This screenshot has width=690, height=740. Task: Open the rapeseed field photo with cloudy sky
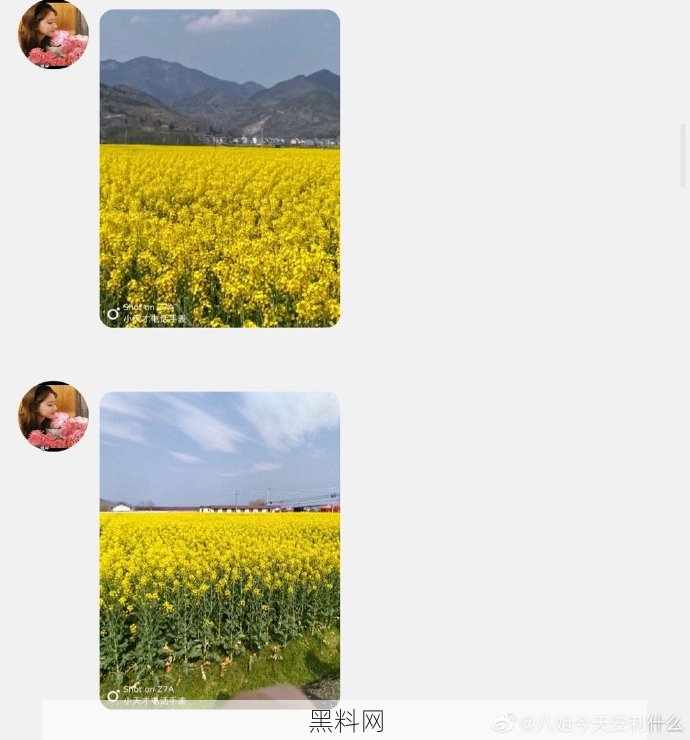coord(219,549)
